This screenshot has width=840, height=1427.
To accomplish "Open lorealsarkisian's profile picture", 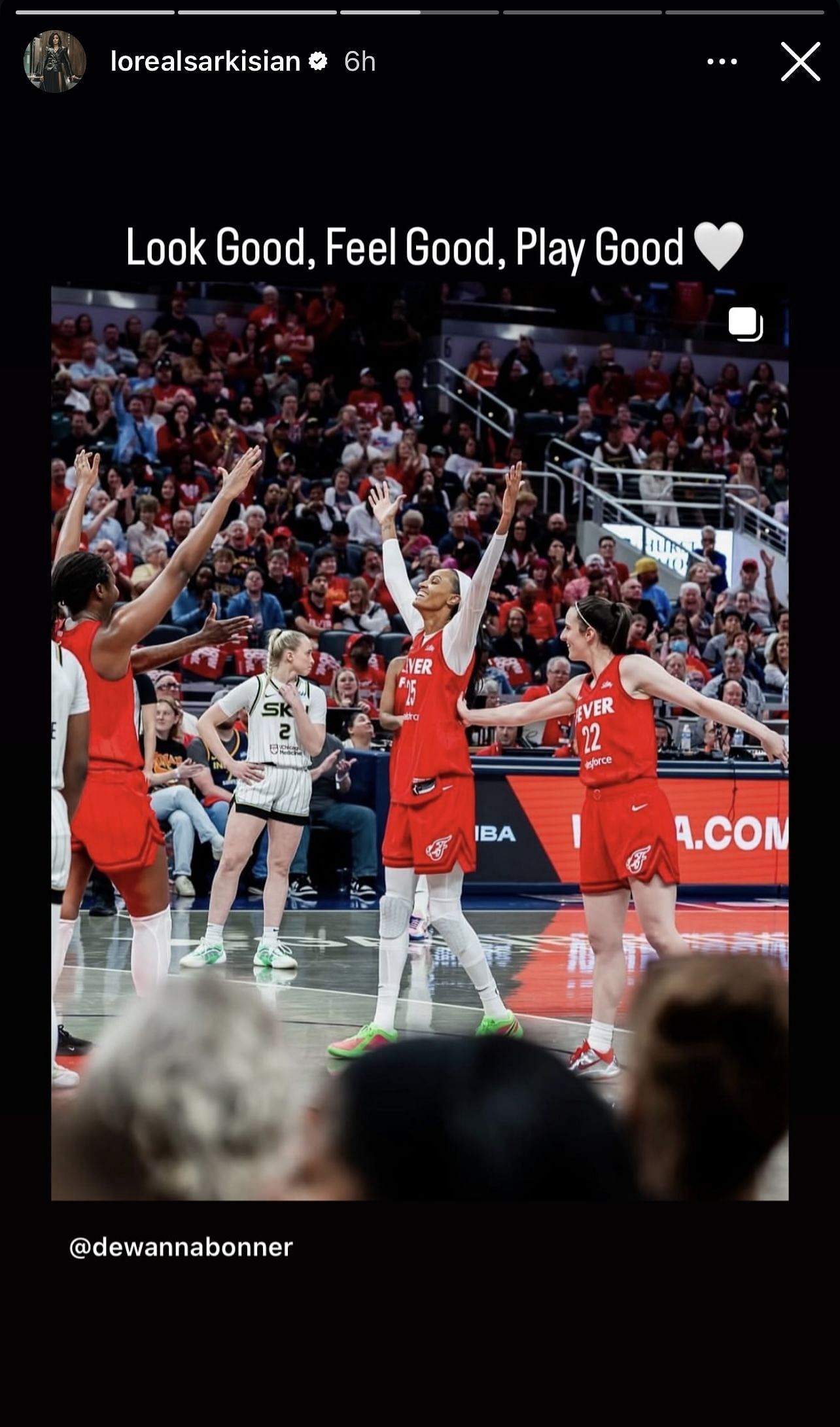I will click(55, 62).
